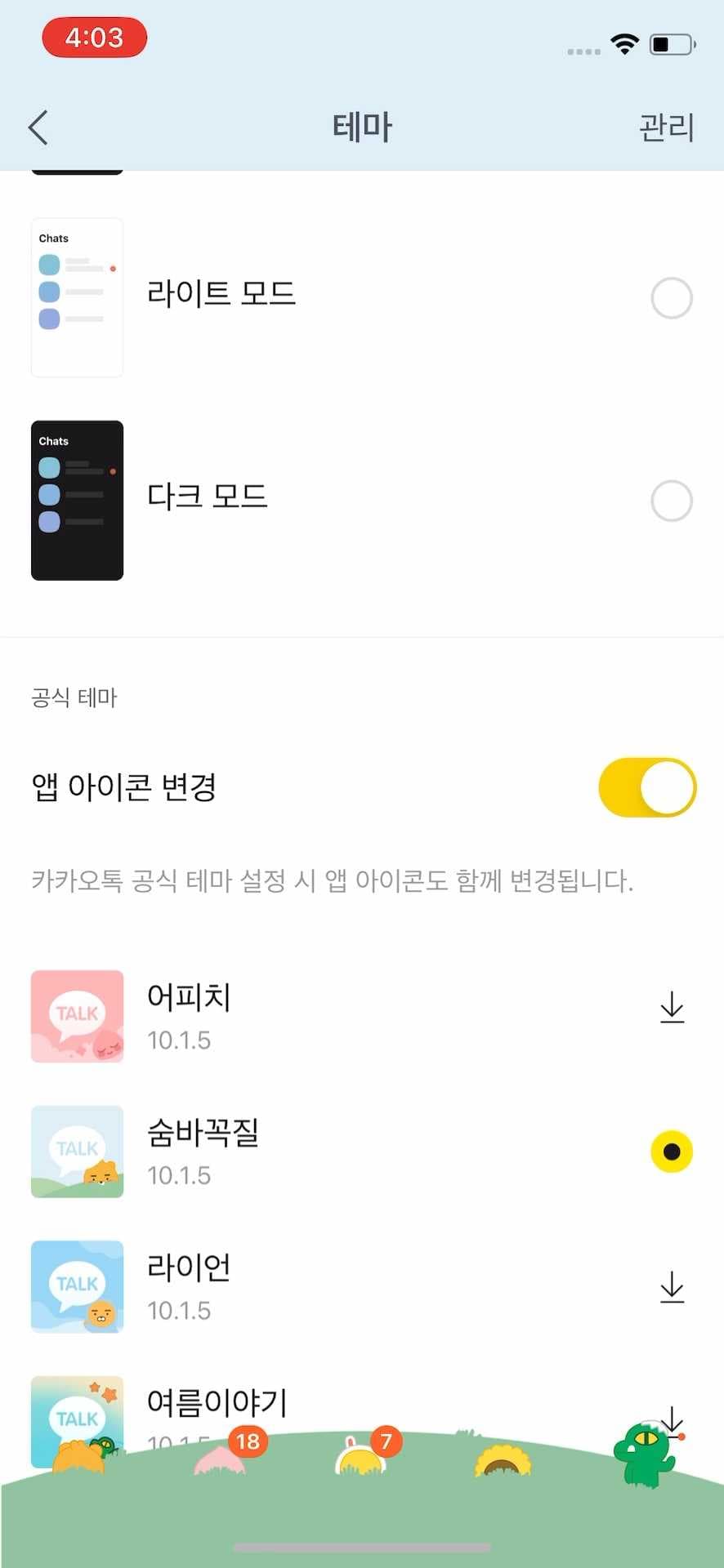The image size is (724, 1568).
Task: Download the 라이언 theme
Action: point(672,1280)
